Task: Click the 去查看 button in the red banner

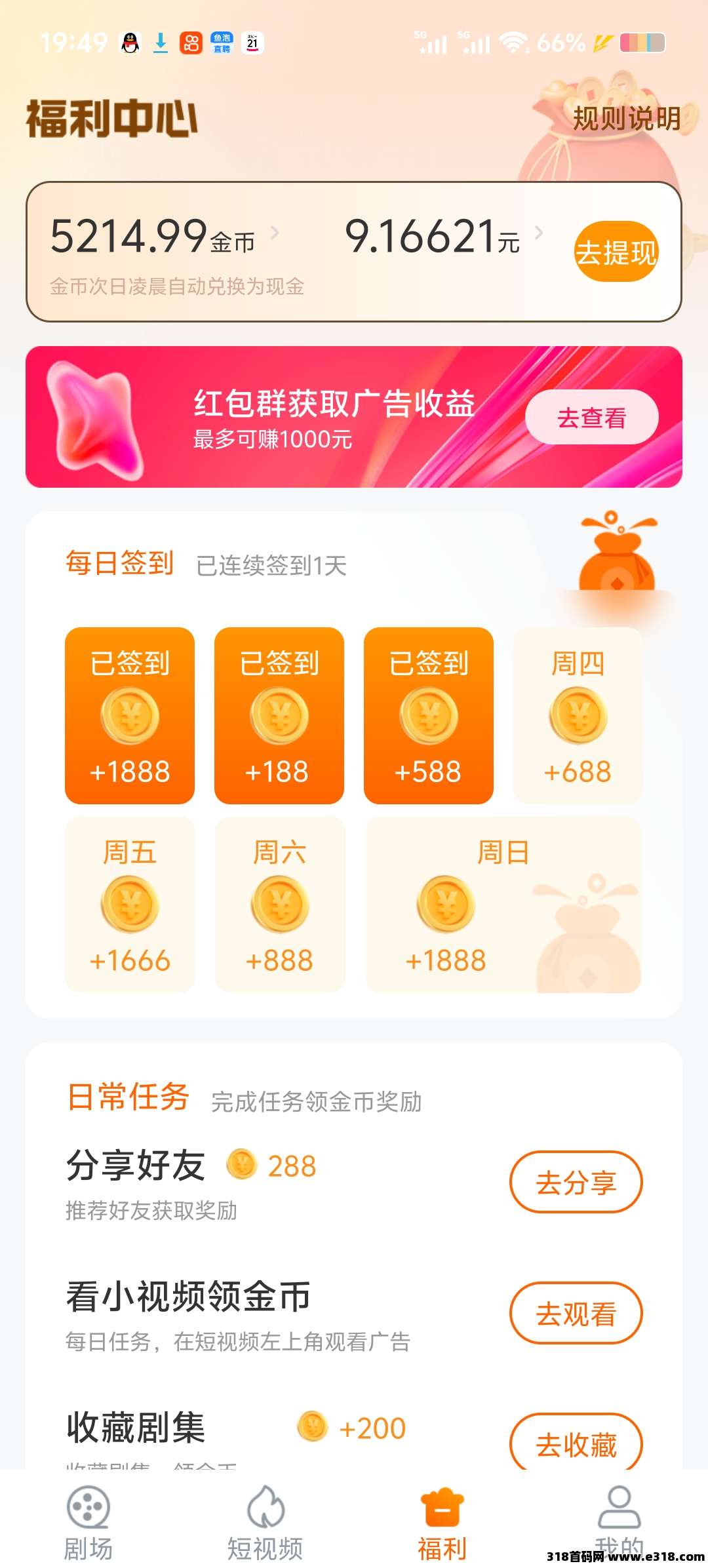Action: click(x=591, y=416)
